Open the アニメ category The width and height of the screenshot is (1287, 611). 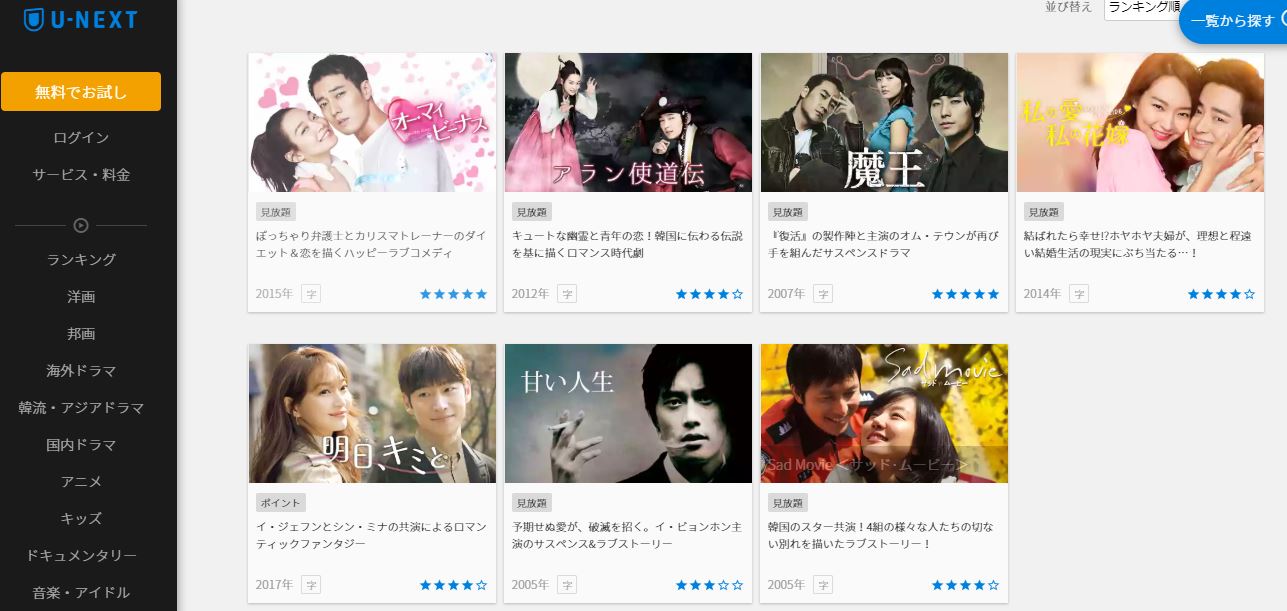81,481
